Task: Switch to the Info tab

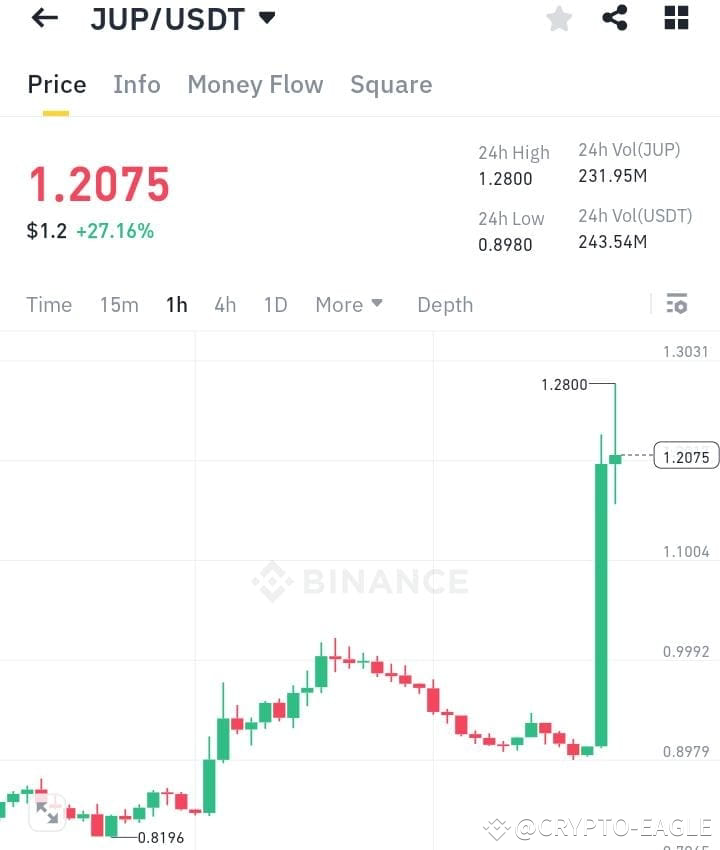Action: click(x=136, y=85)
